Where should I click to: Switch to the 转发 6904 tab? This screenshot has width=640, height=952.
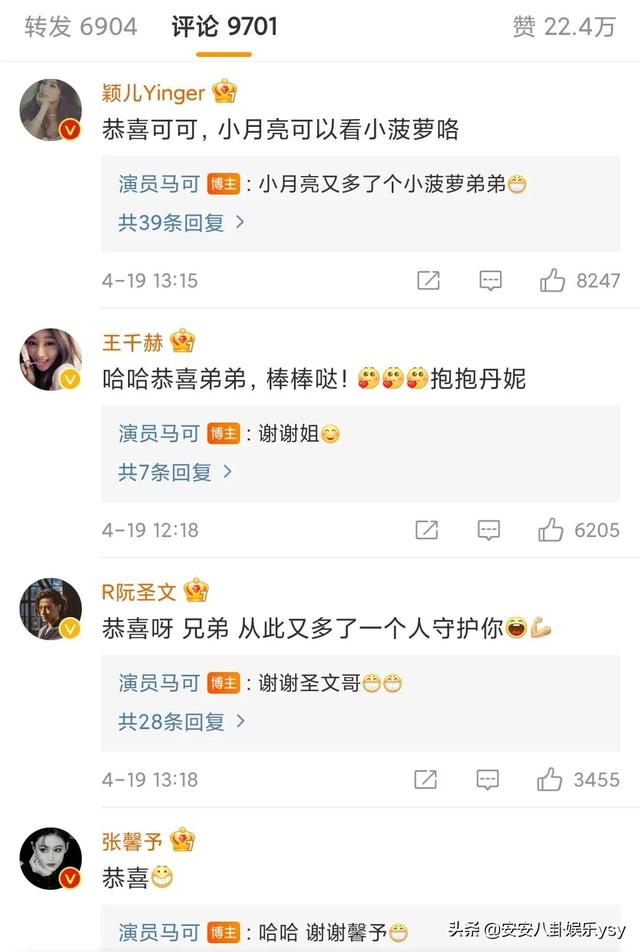[x=81, y=27]
